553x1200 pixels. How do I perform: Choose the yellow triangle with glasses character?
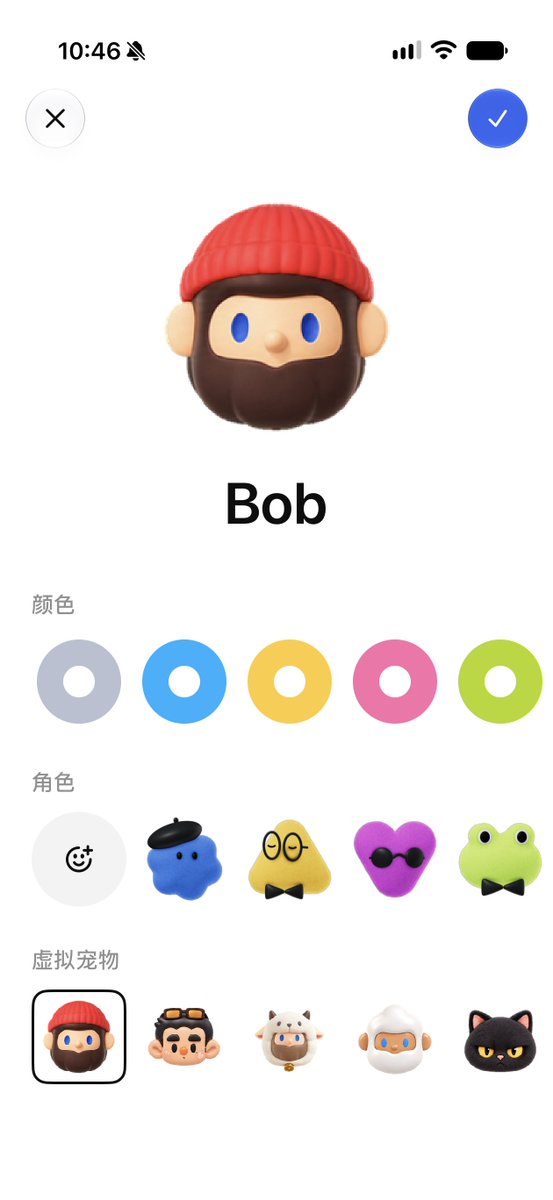pyautogui.click(x=290, y=859)
